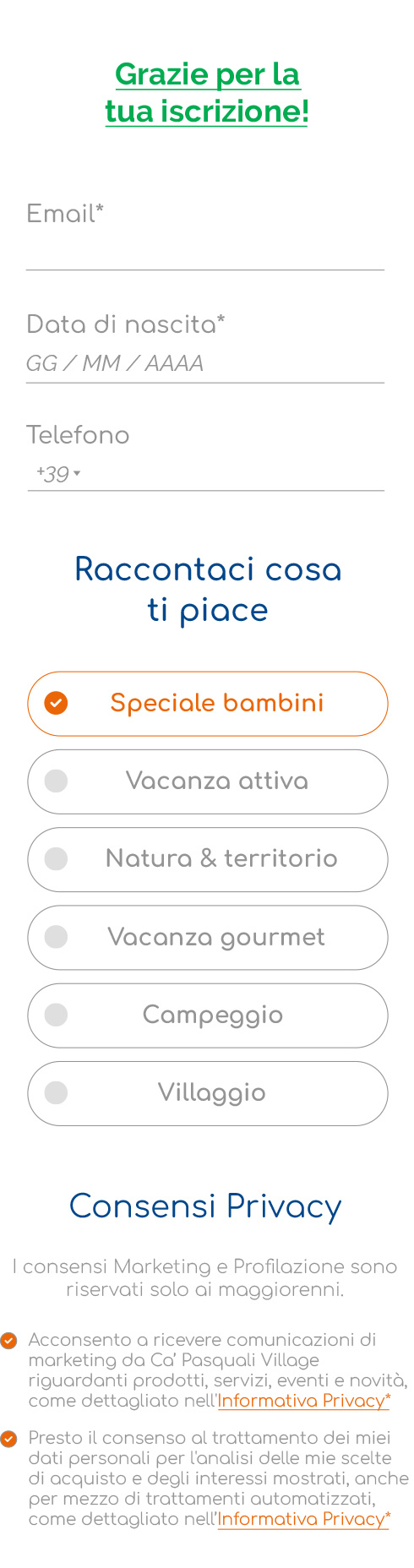Enter date of birth in GG / MM / AAAA field

pyautogui.click(x=205, y=364)
